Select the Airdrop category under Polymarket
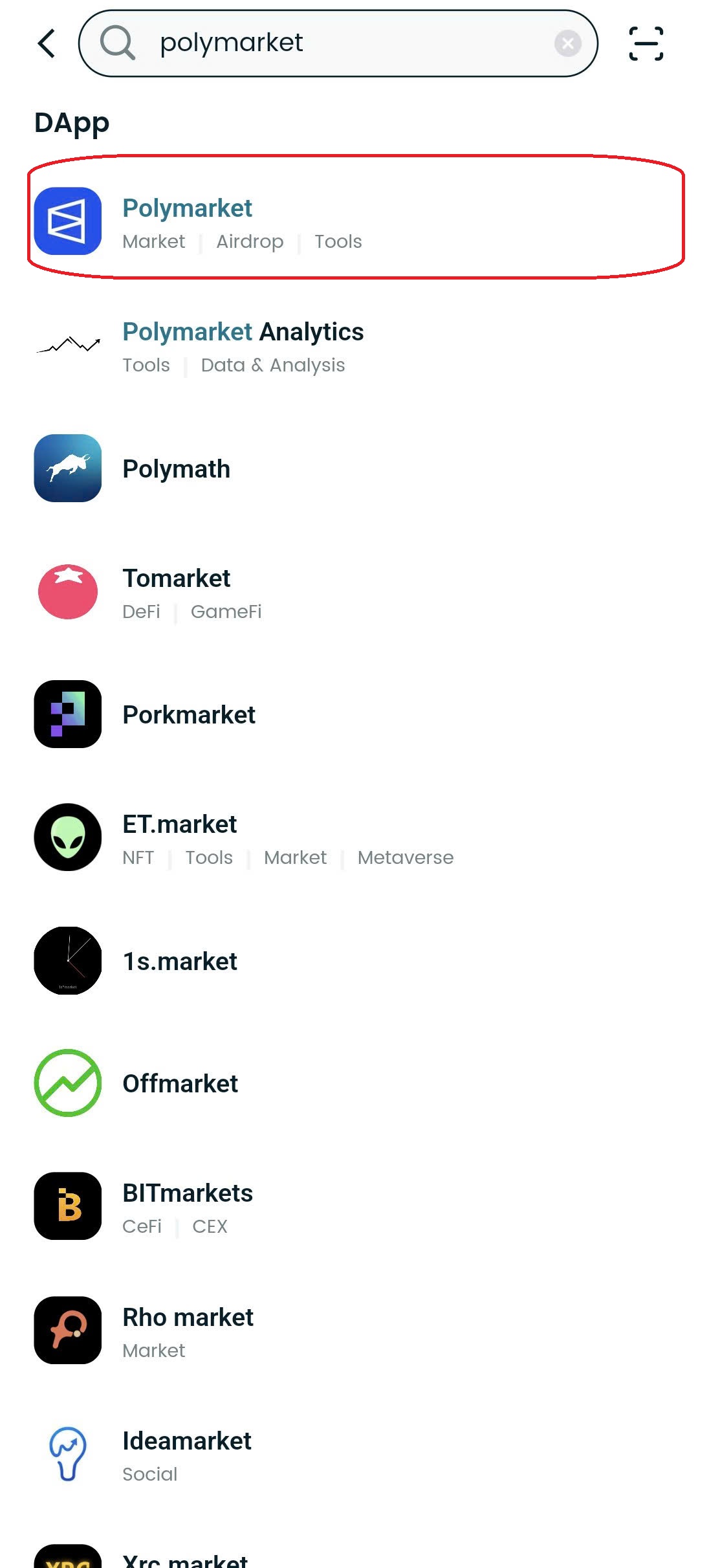Screen dimensions: 709x1568 pyautogui.click(x=249, y=241)
